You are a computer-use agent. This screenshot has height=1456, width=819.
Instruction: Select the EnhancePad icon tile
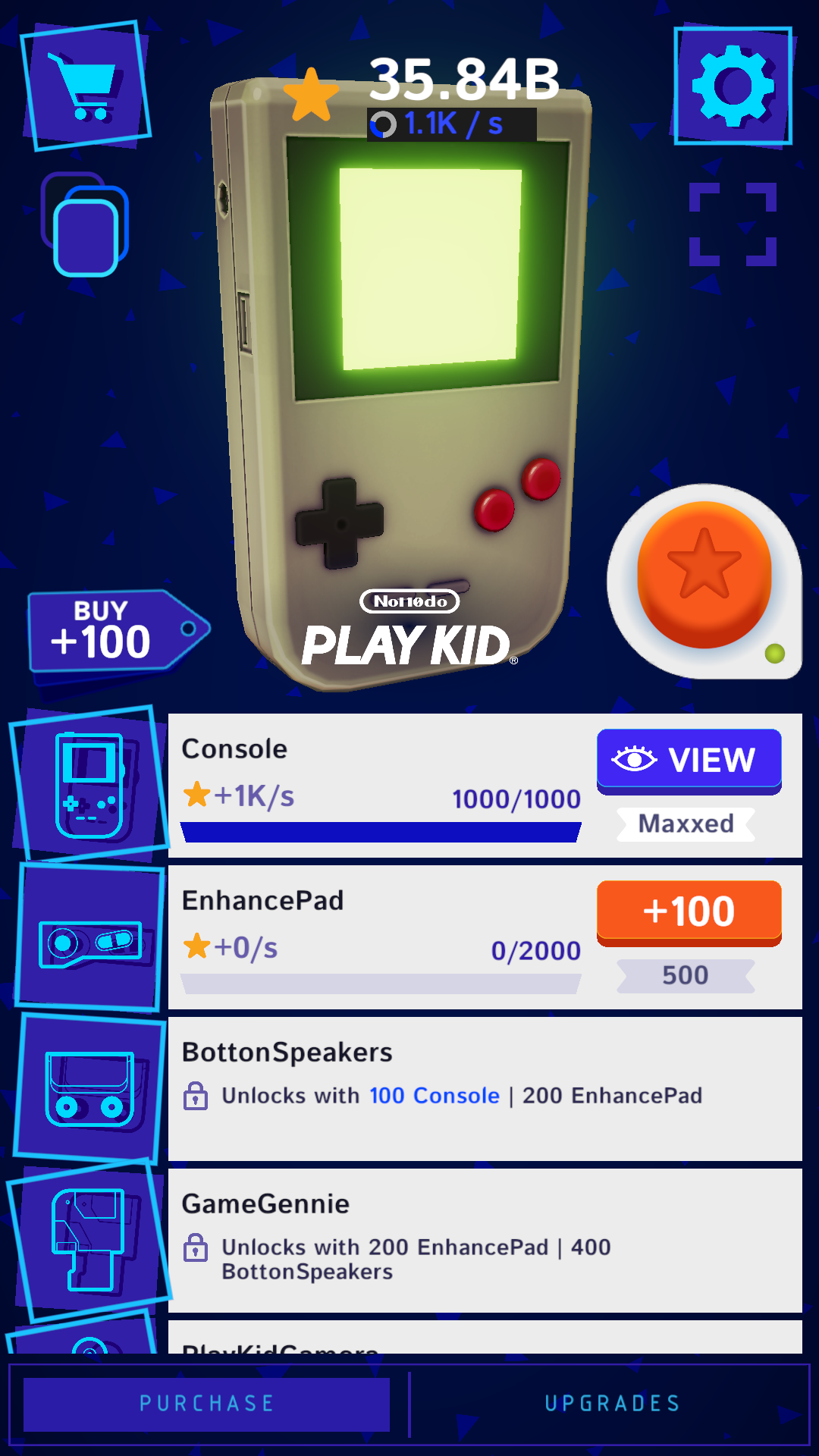click(89, 939)
